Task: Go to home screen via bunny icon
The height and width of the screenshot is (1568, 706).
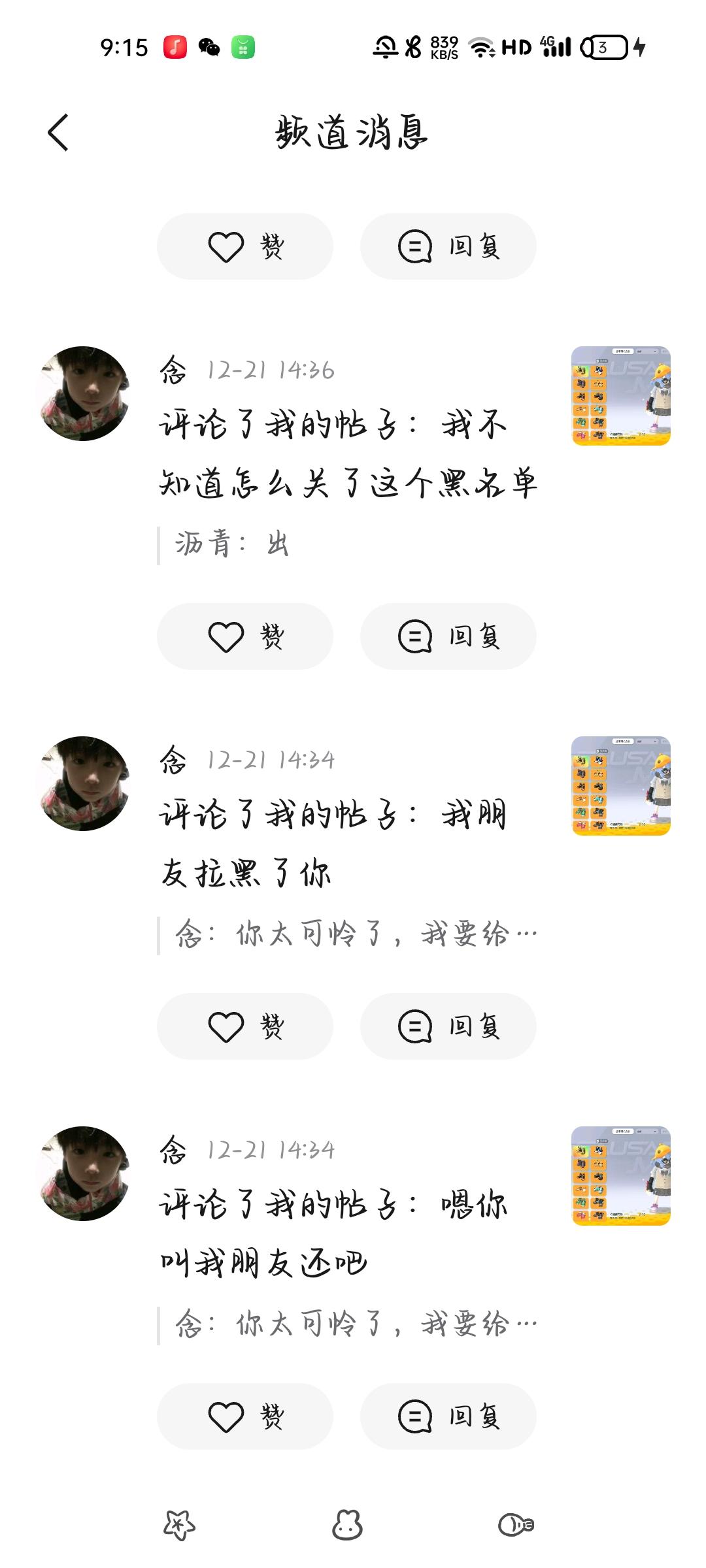Action: pyautogui.click(x=347, y=1525)
